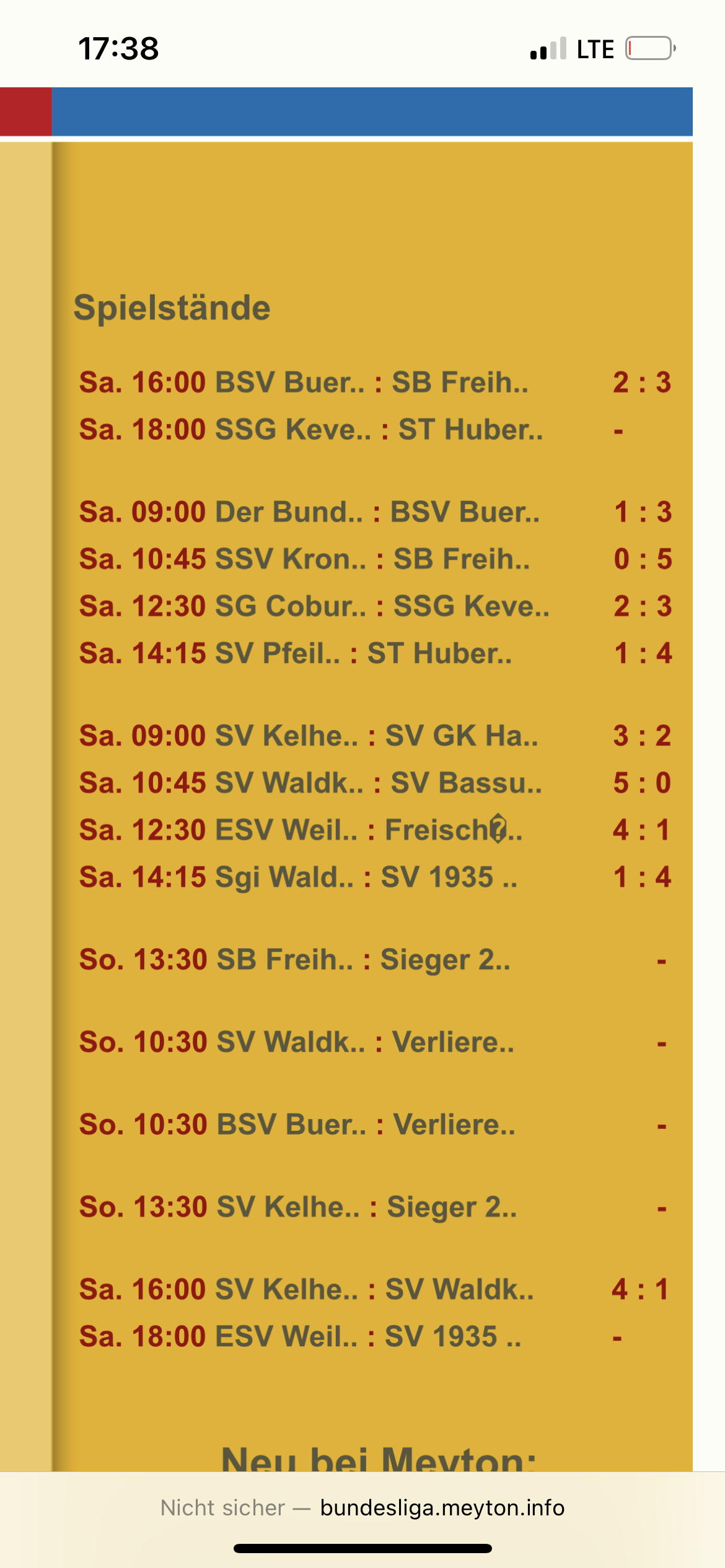Image resolution: width=725 pixels, height=1568 pixels.
Task: View So. 13:30 SB Freih vs Sieger 2 match
Action: [295, 960]
